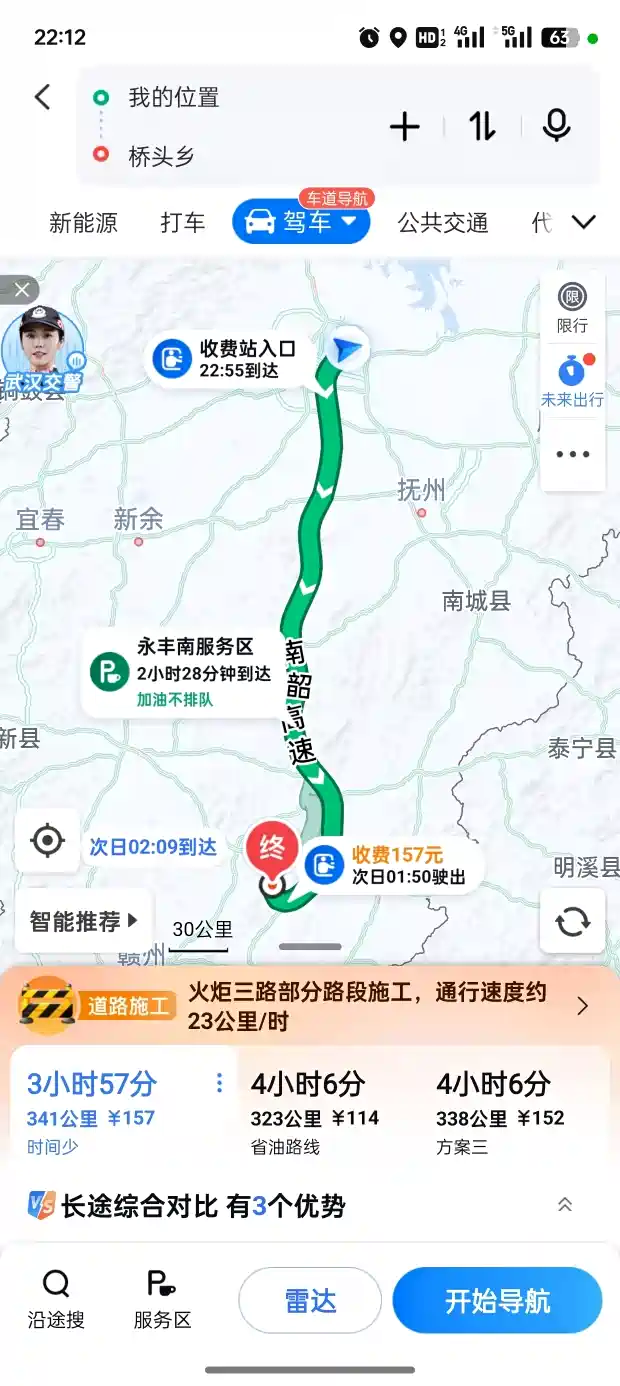Refresh the route results
The image size is (620, 1386).
(572, 921)
